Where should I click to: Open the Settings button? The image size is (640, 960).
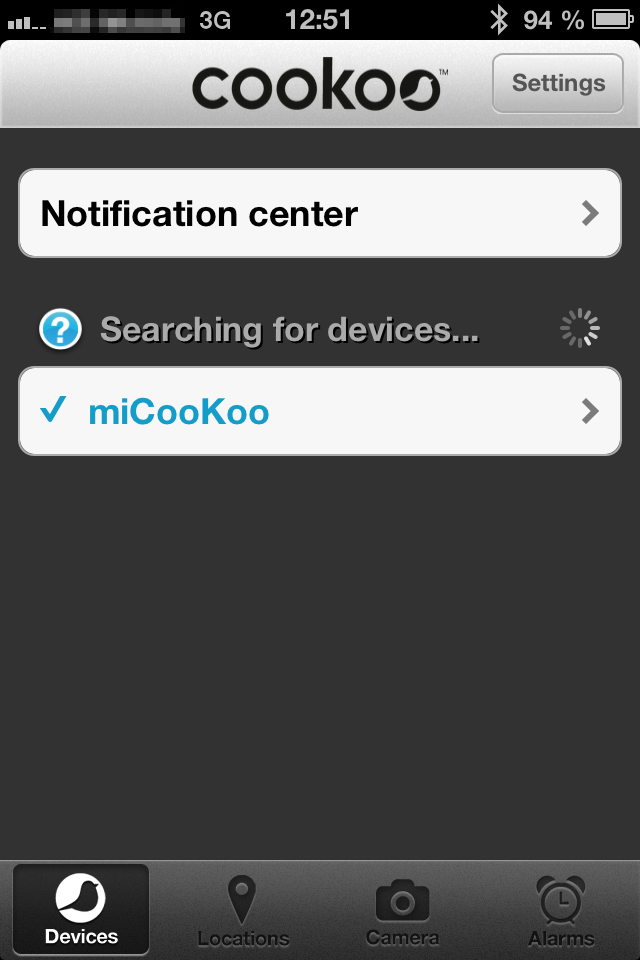[558, 83]
